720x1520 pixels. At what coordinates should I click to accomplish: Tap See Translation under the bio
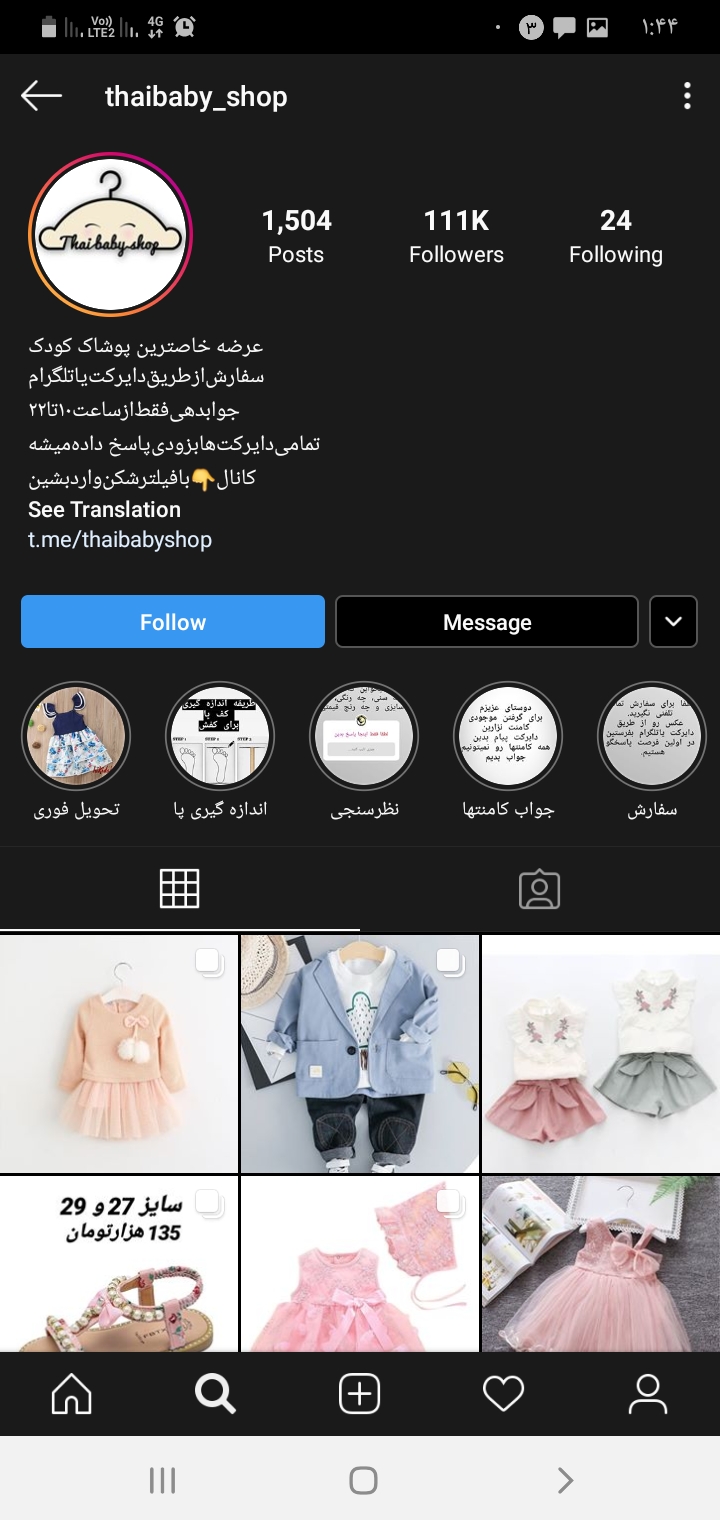tap(104, 509)
